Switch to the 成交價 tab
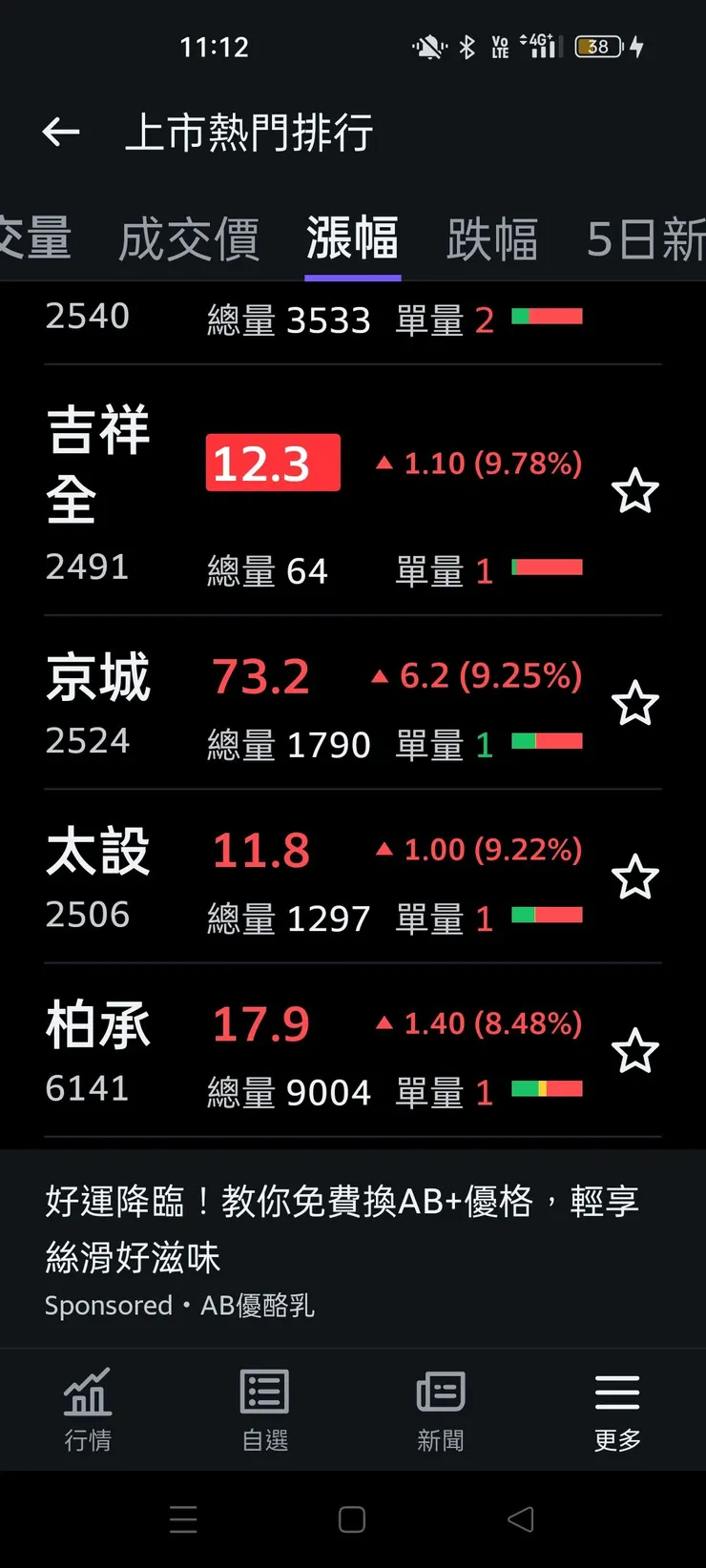Image resolution: width=706 pixels, height=1568 pixels. click(189, 238)
